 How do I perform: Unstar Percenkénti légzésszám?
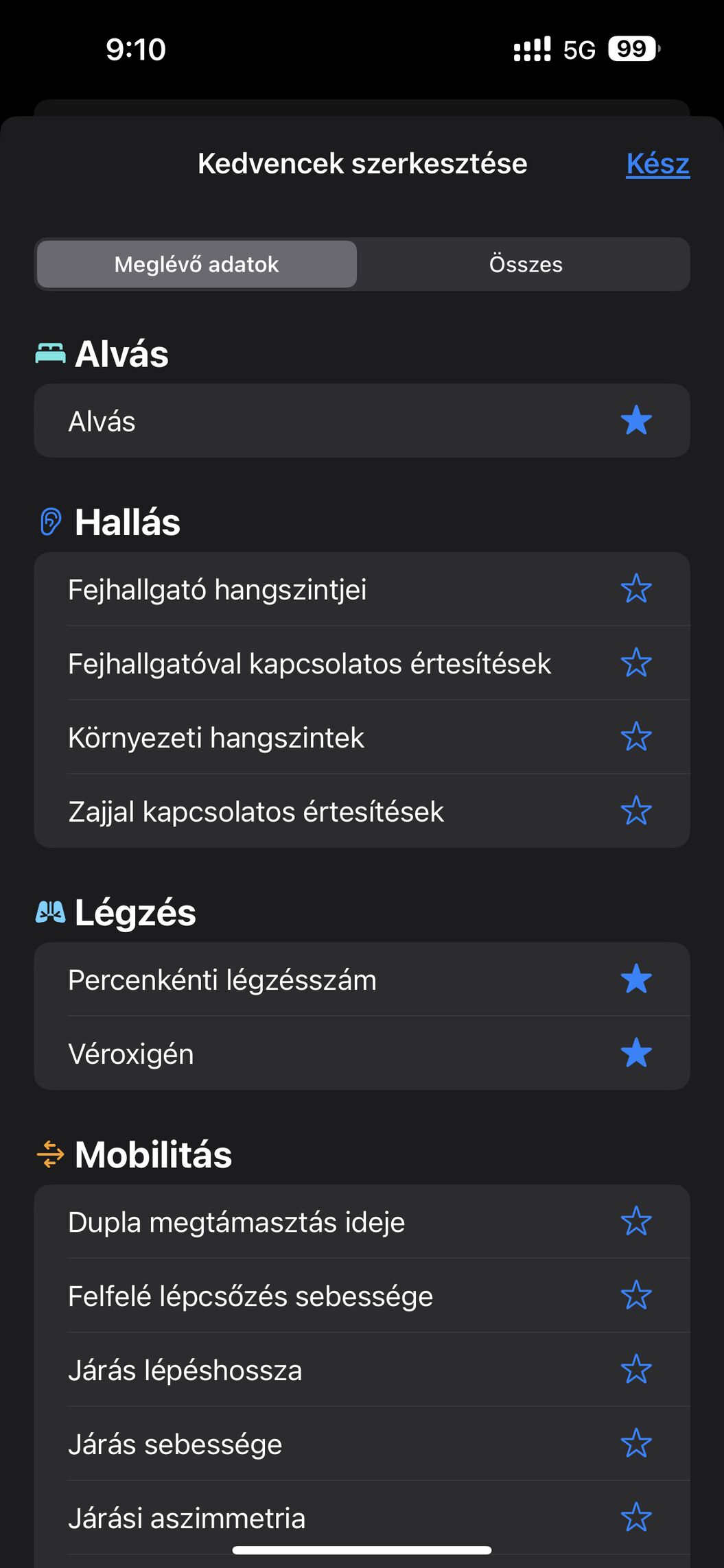(x=636, y=979)
